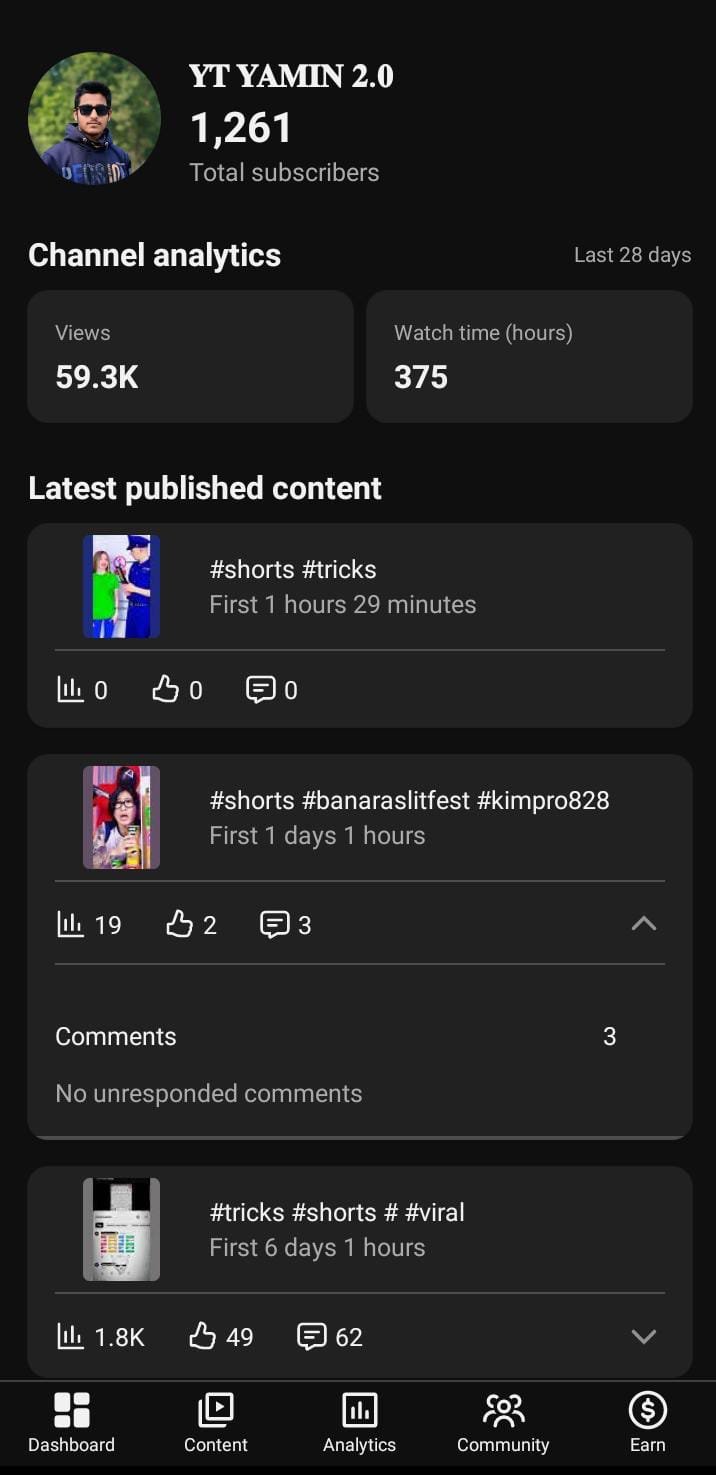
Task: Open the #tricks #shorts # #viral video
Action: tap(360, 1229)
